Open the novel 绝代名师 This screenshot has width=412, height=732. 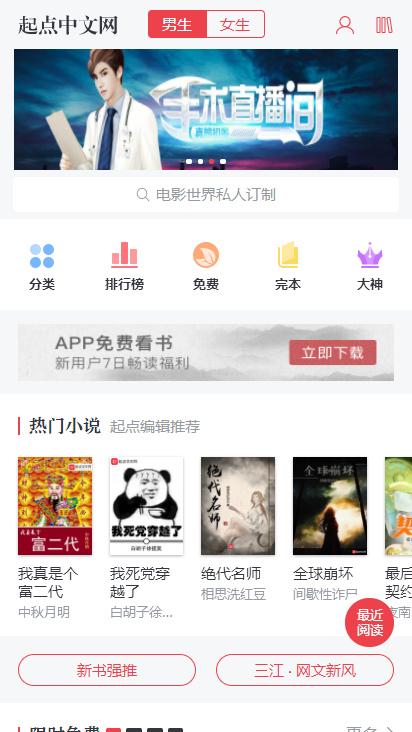pos(238,529)
